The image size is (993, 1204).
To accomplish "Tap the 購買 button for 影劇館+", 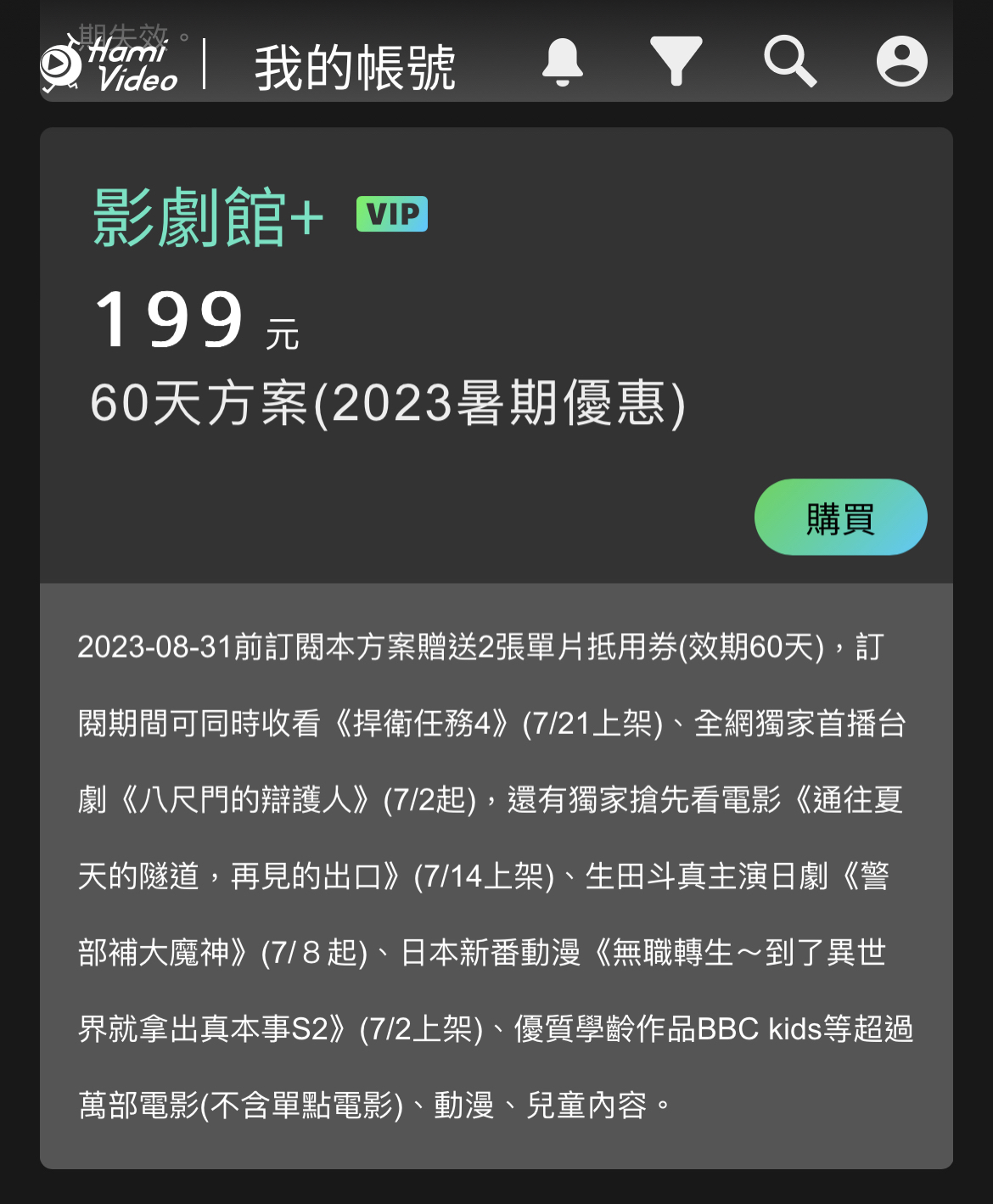I will point(840,518).
